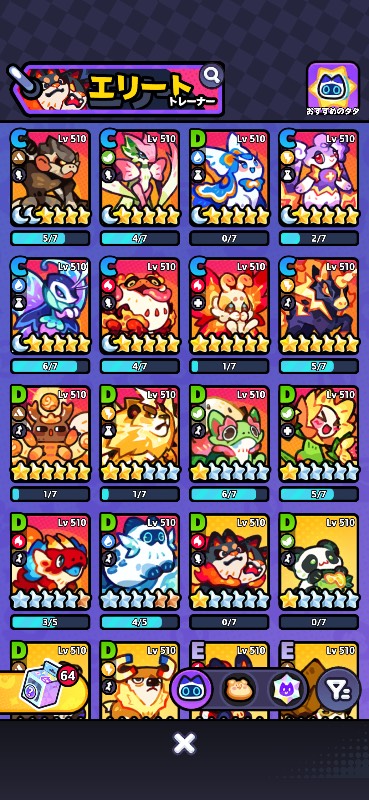Switch to the purple star cat tab
The height and width of the screenshot is (800, 369).
click(x=284, y=690)
